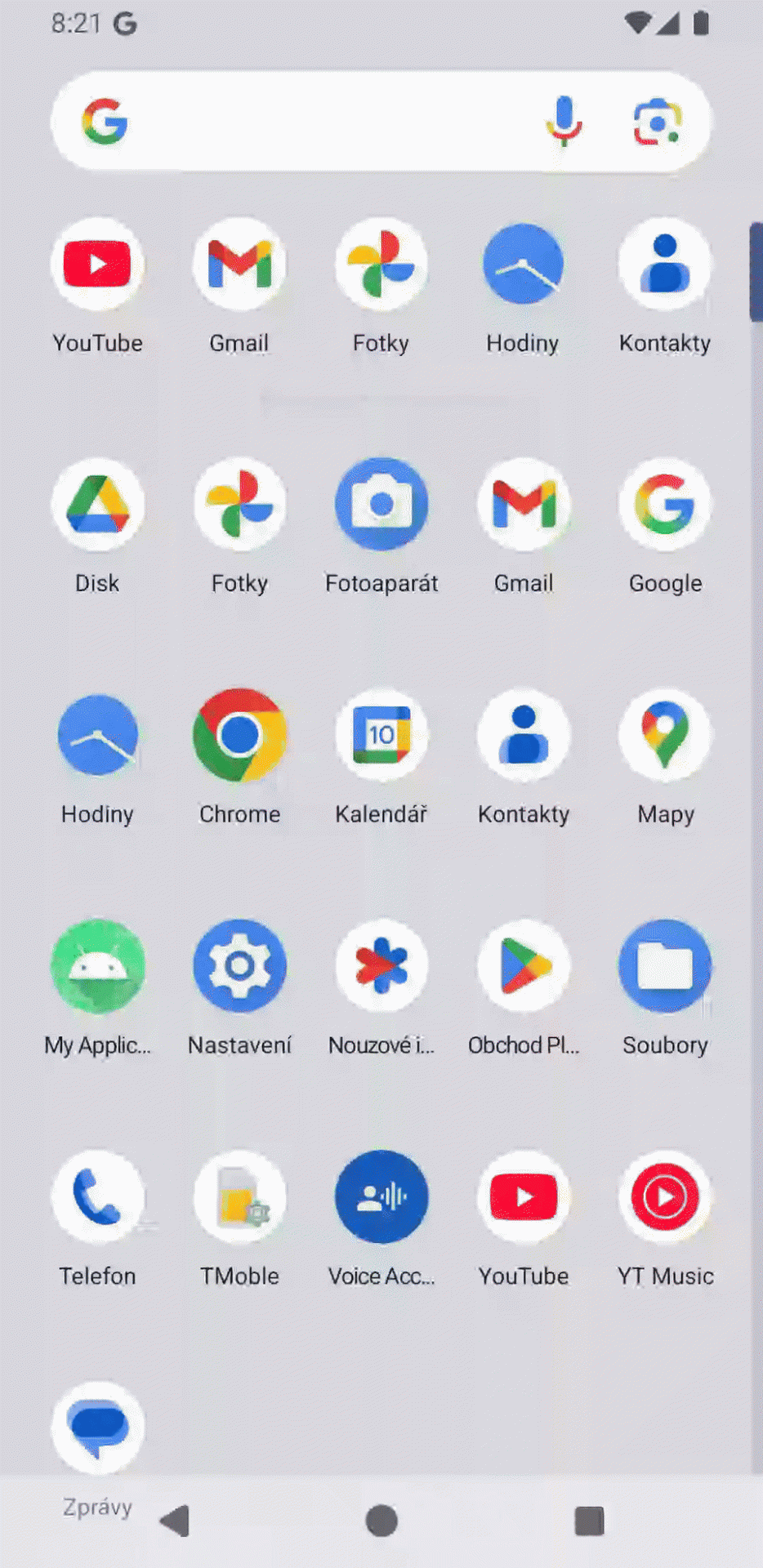Launch the Zprávy messaging app

[97, 1428]
